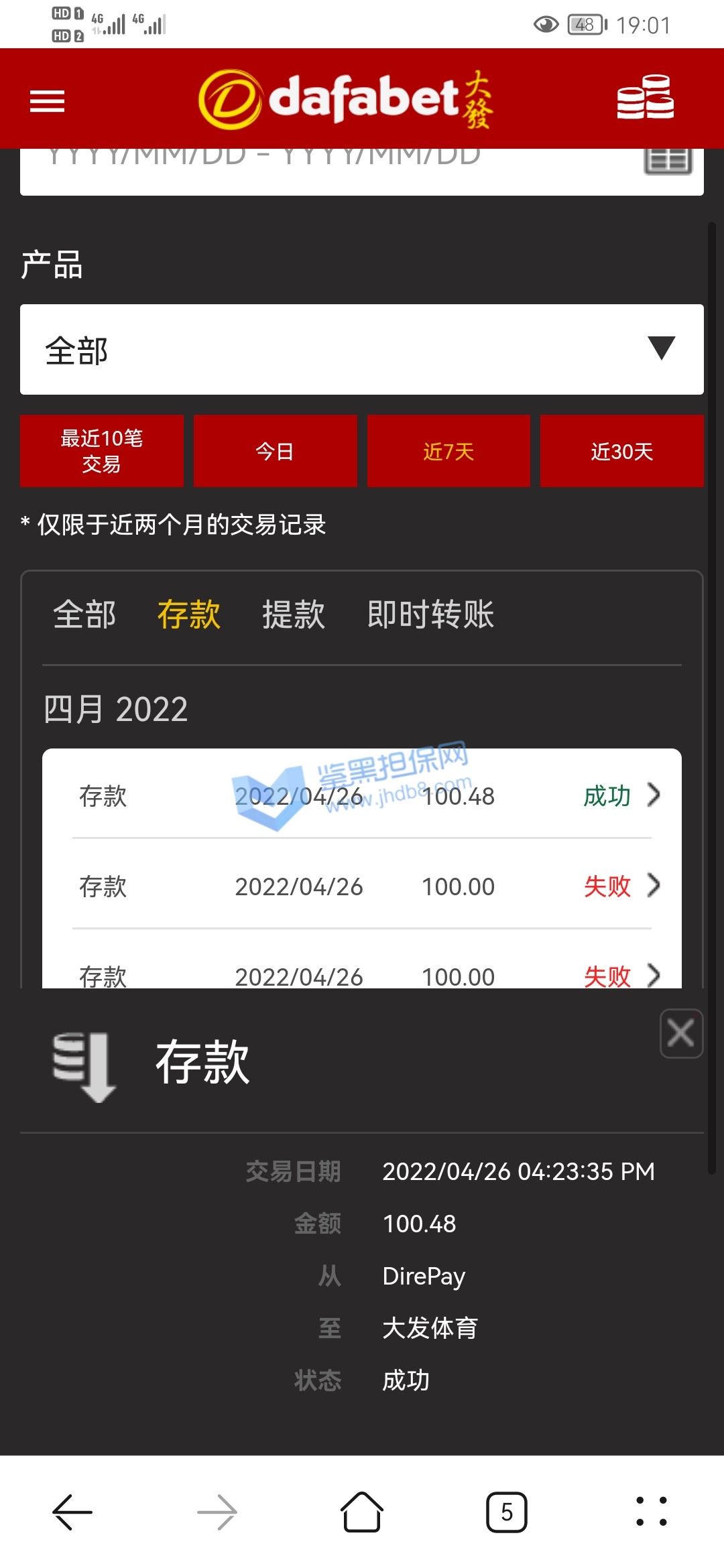Switch to the 全部 transaction tab
This screenshot has height=1568, width=724.
(84, 614)
